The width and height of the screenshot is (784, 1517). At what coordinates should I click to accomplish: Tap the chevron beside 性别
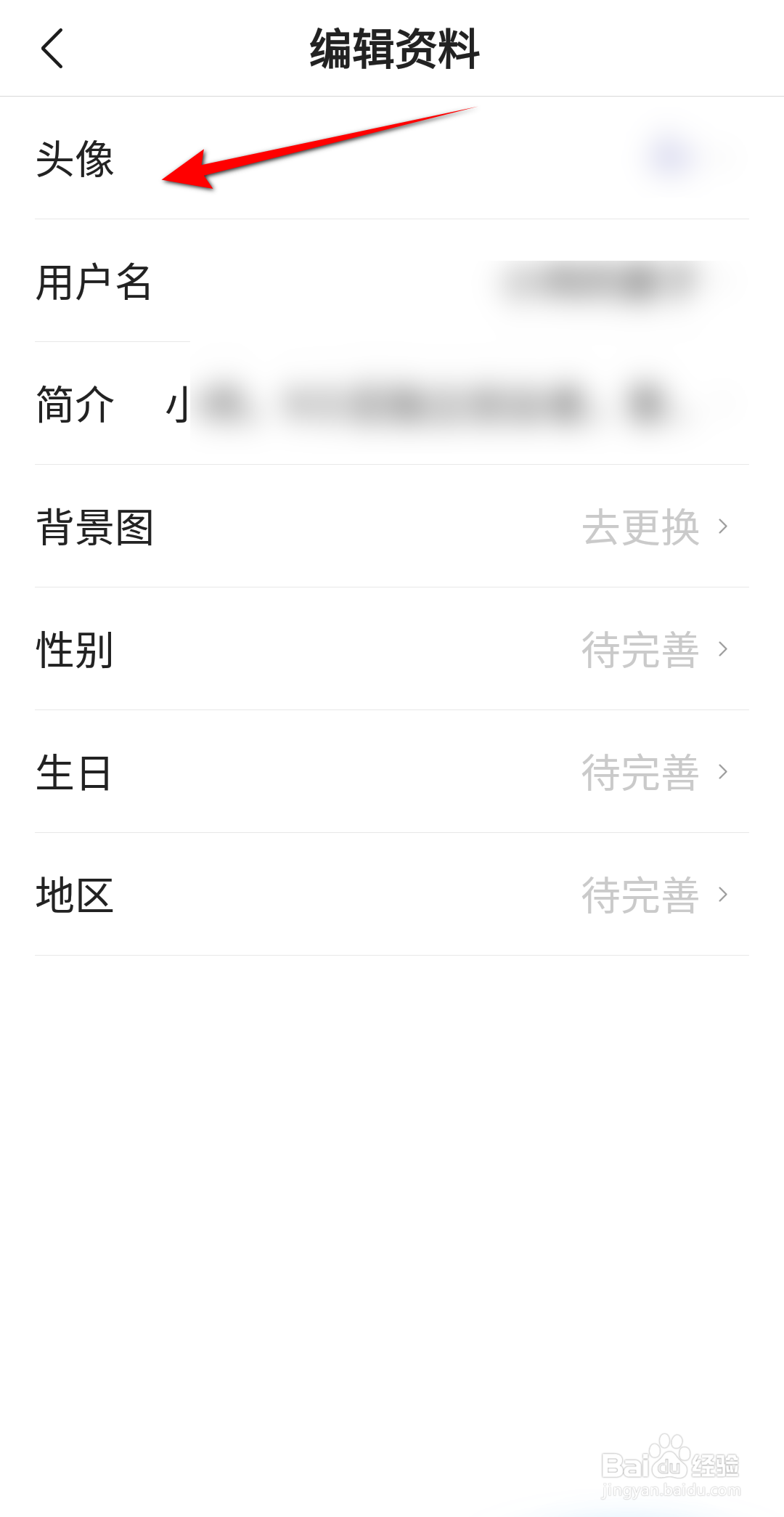723,651
